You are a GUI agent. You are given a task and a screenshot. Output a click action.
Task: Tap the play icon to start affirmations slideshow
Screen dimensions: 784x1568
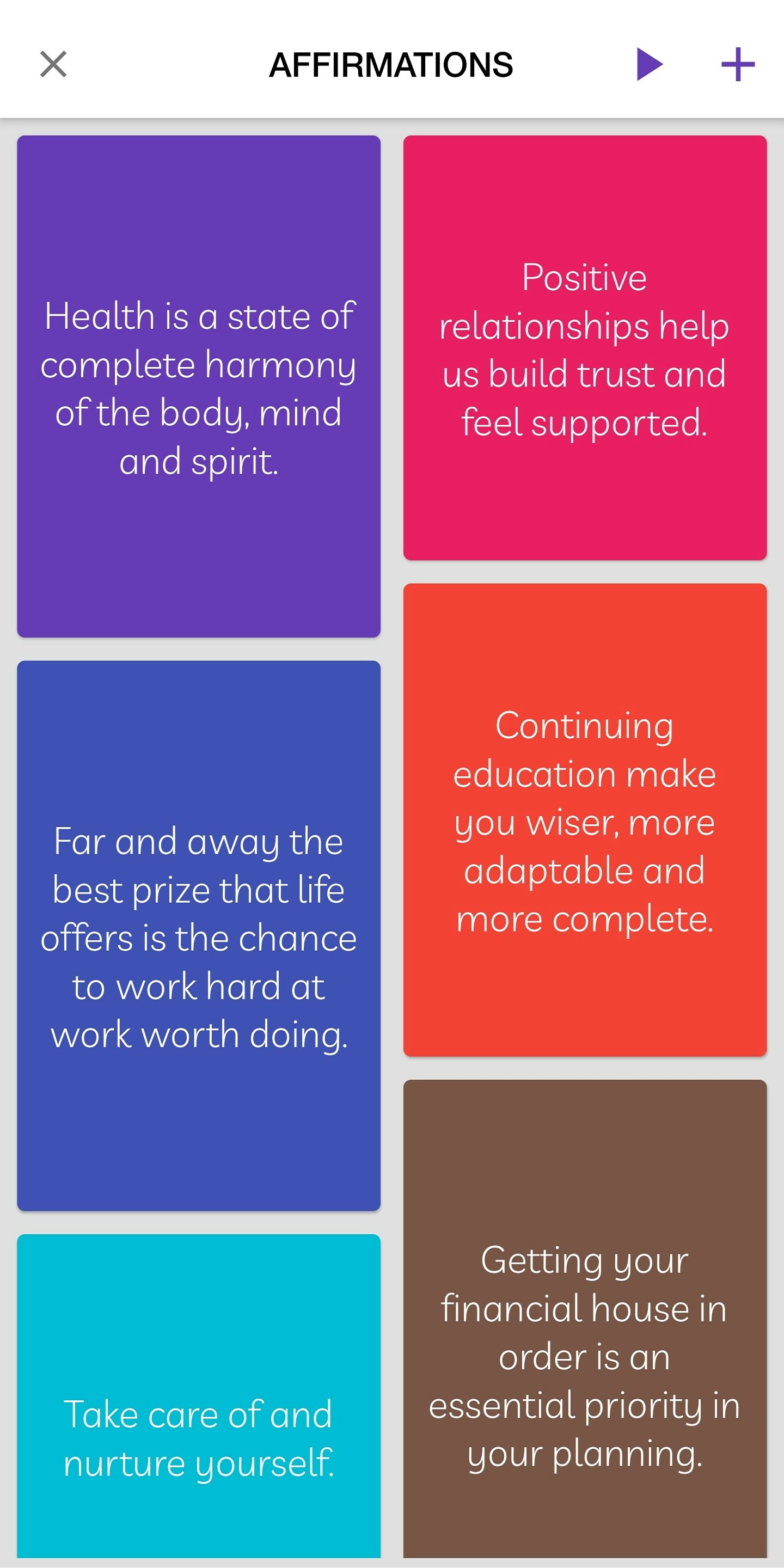(650, 63)
